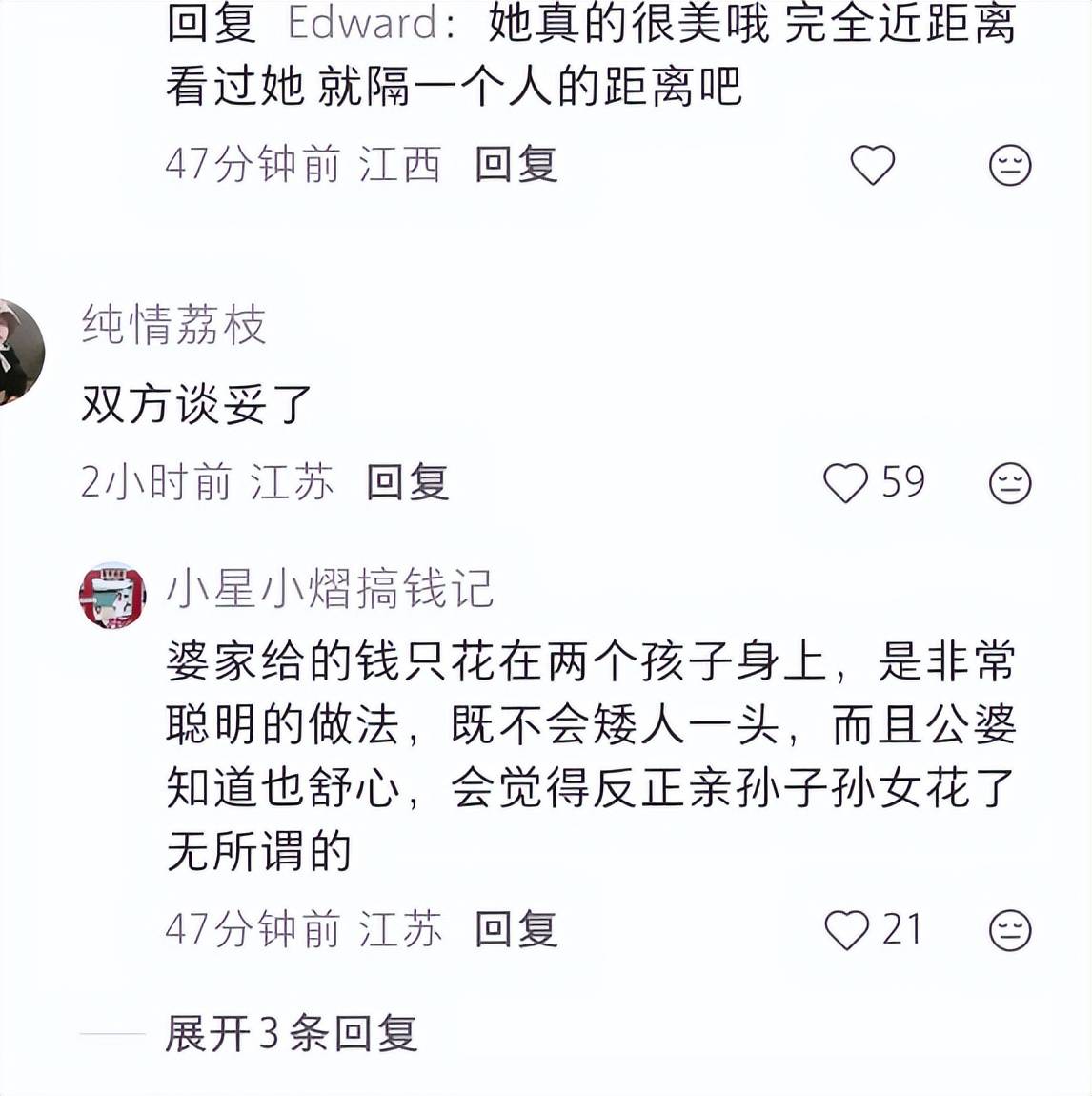
Task: Dislike 纯情荔枝's comment
Action: 1010,483
